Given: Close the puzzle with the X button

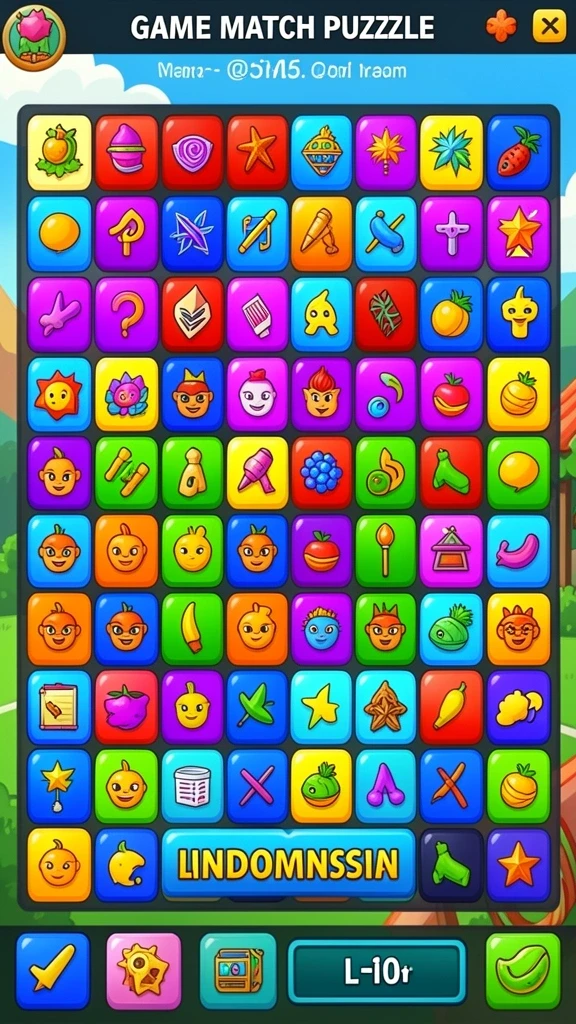Looking at the screenshot, I should coord(549,27).
